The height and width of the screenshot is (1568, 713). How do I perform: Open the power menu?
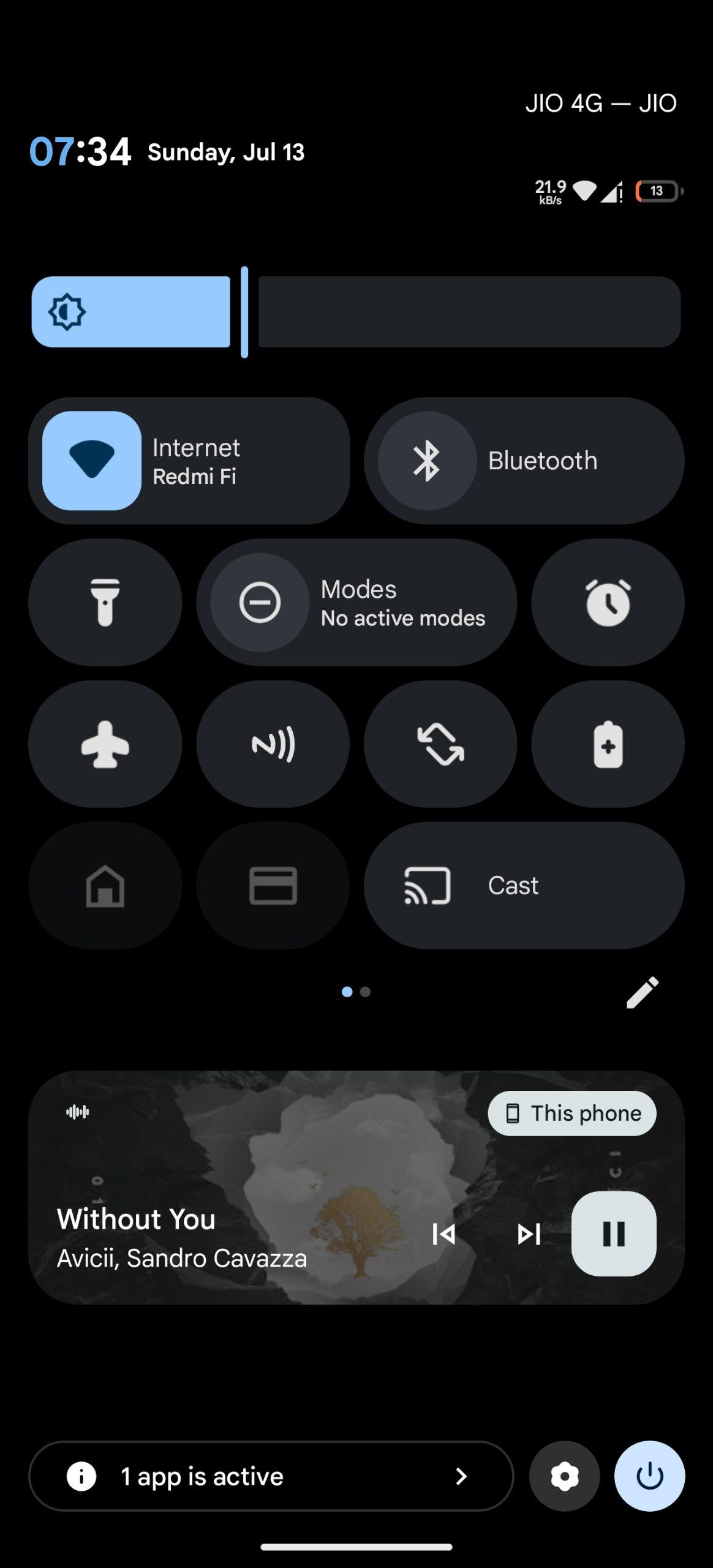coord(650,1476)
